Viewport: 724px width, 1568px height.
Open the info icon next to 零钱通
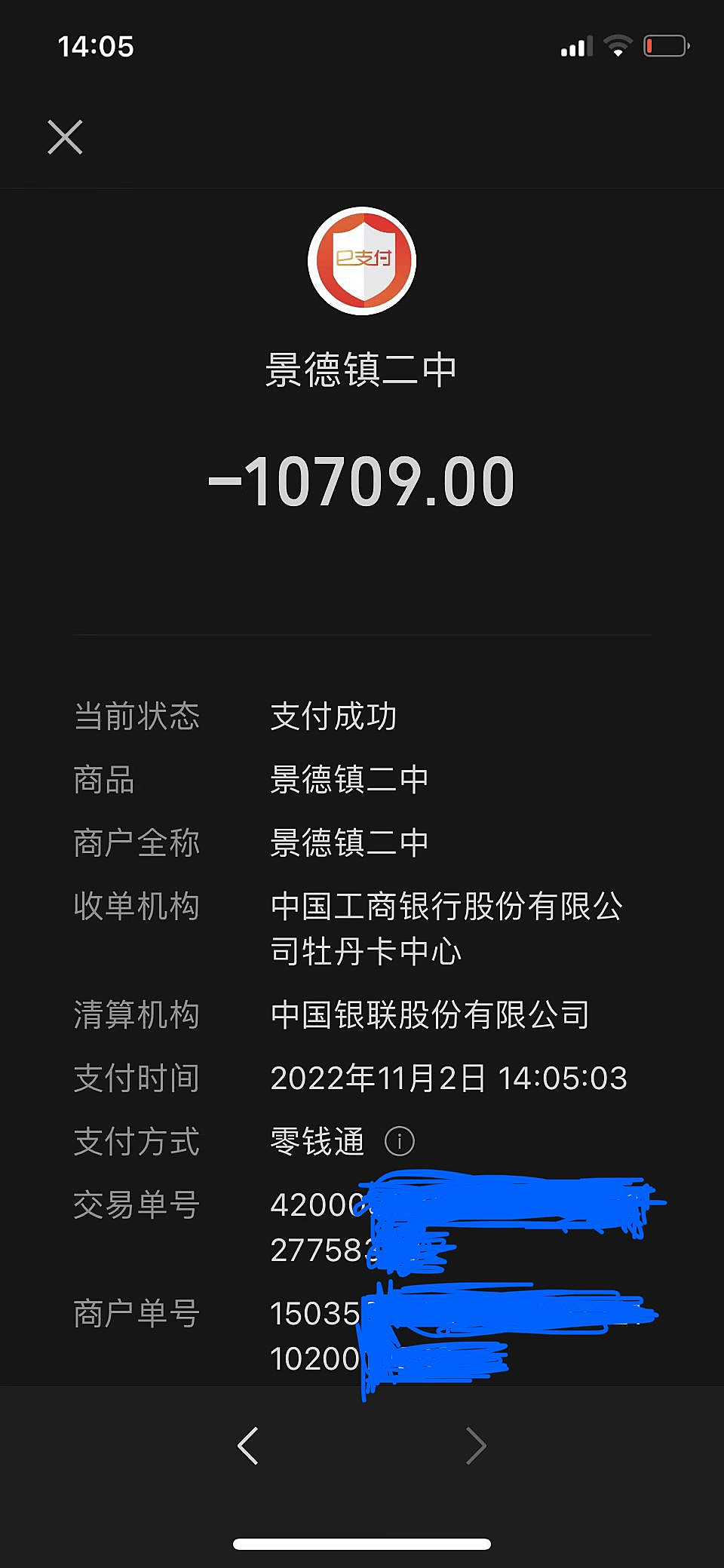[x=399, y=1141]
